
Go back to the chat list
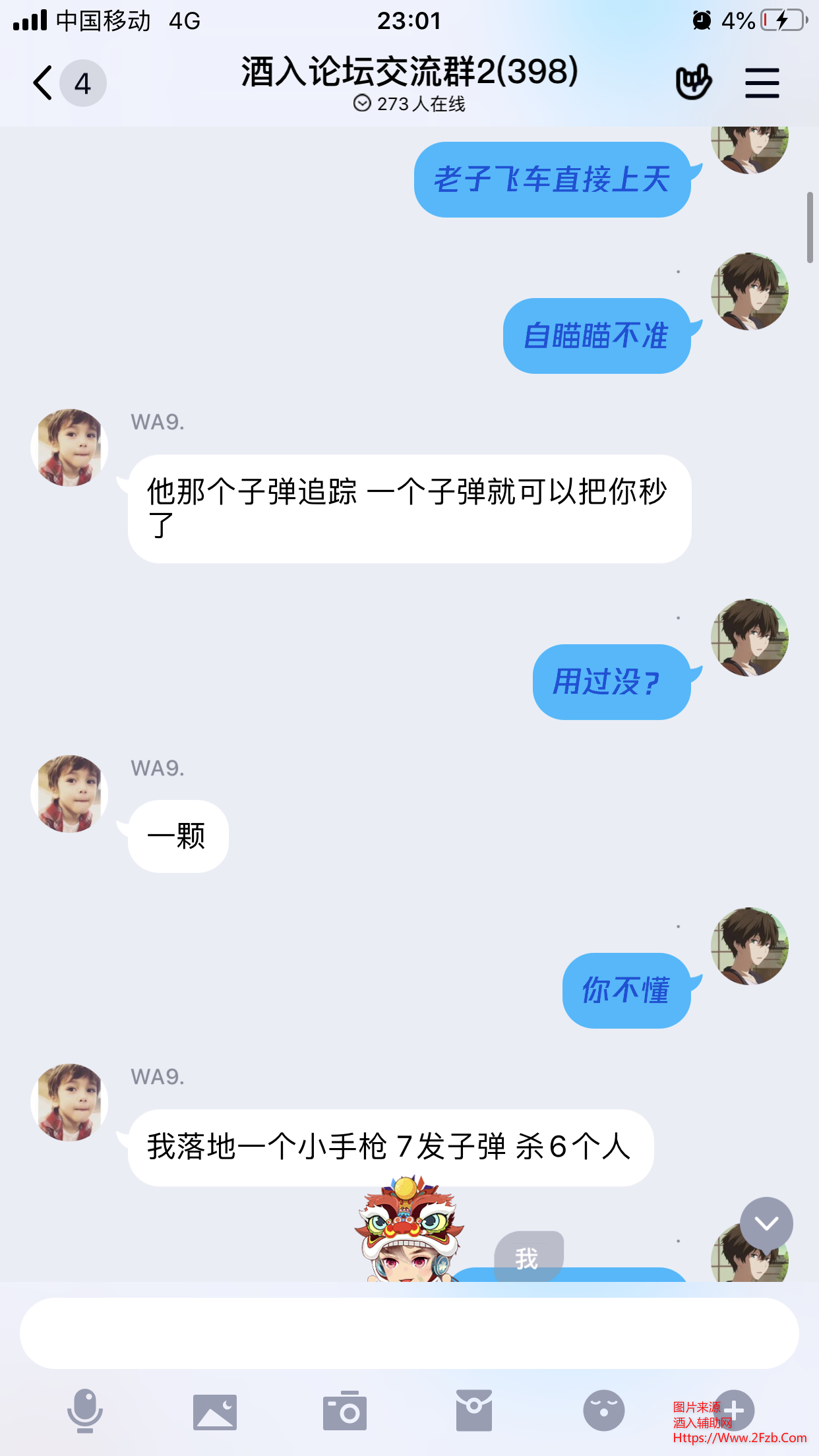(x=44, y=83)
